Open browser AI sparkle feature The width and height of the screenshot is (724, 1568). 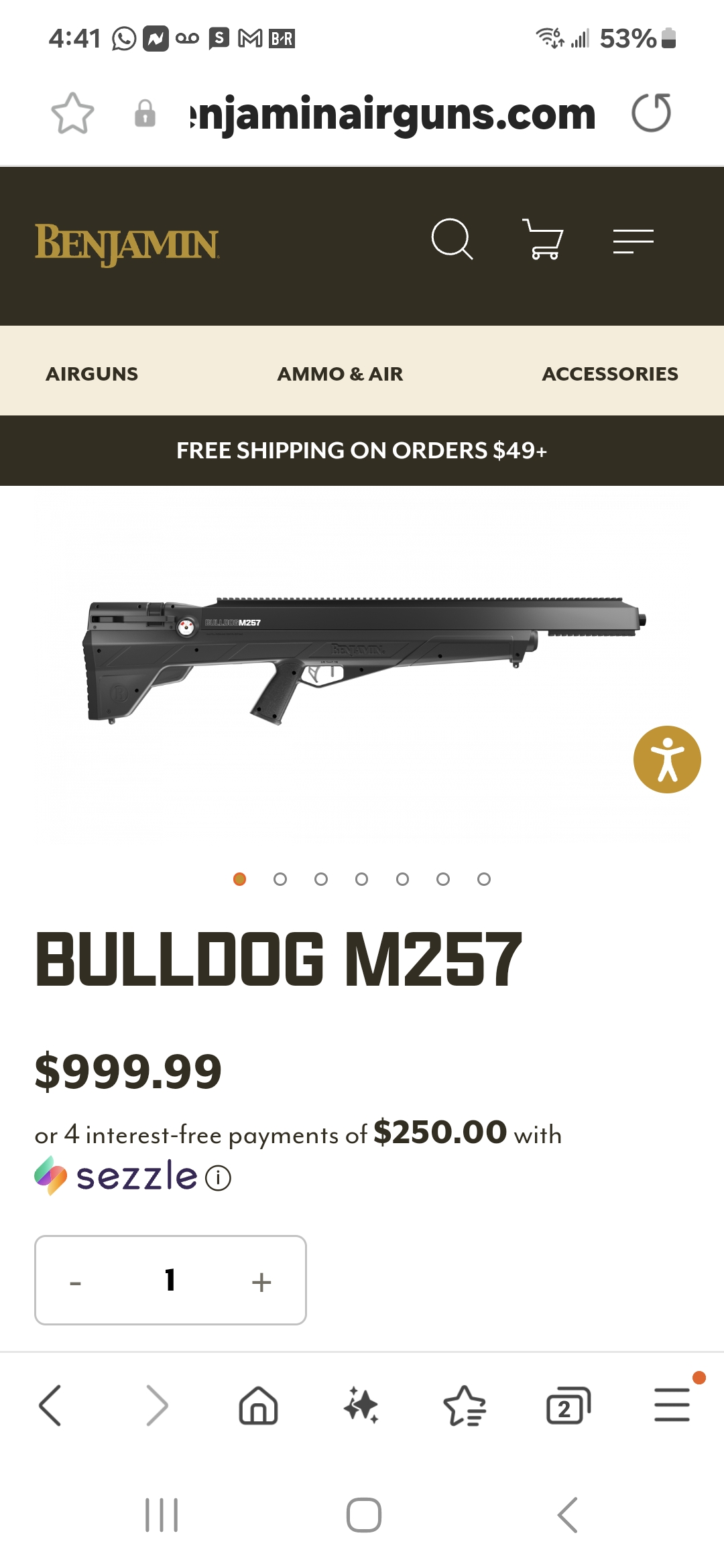pyautogui.click(x=361, y=1405)
